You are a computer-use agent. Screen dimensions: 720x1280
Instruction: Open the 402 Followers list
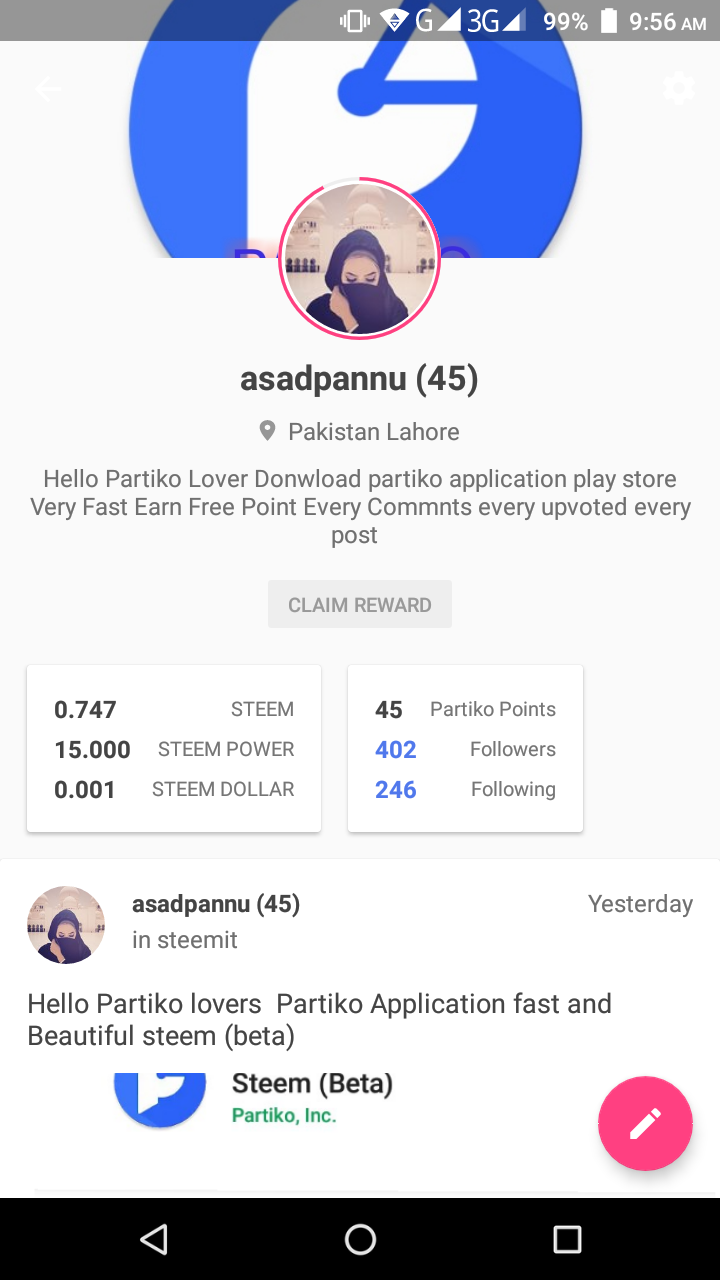(396, 748)
